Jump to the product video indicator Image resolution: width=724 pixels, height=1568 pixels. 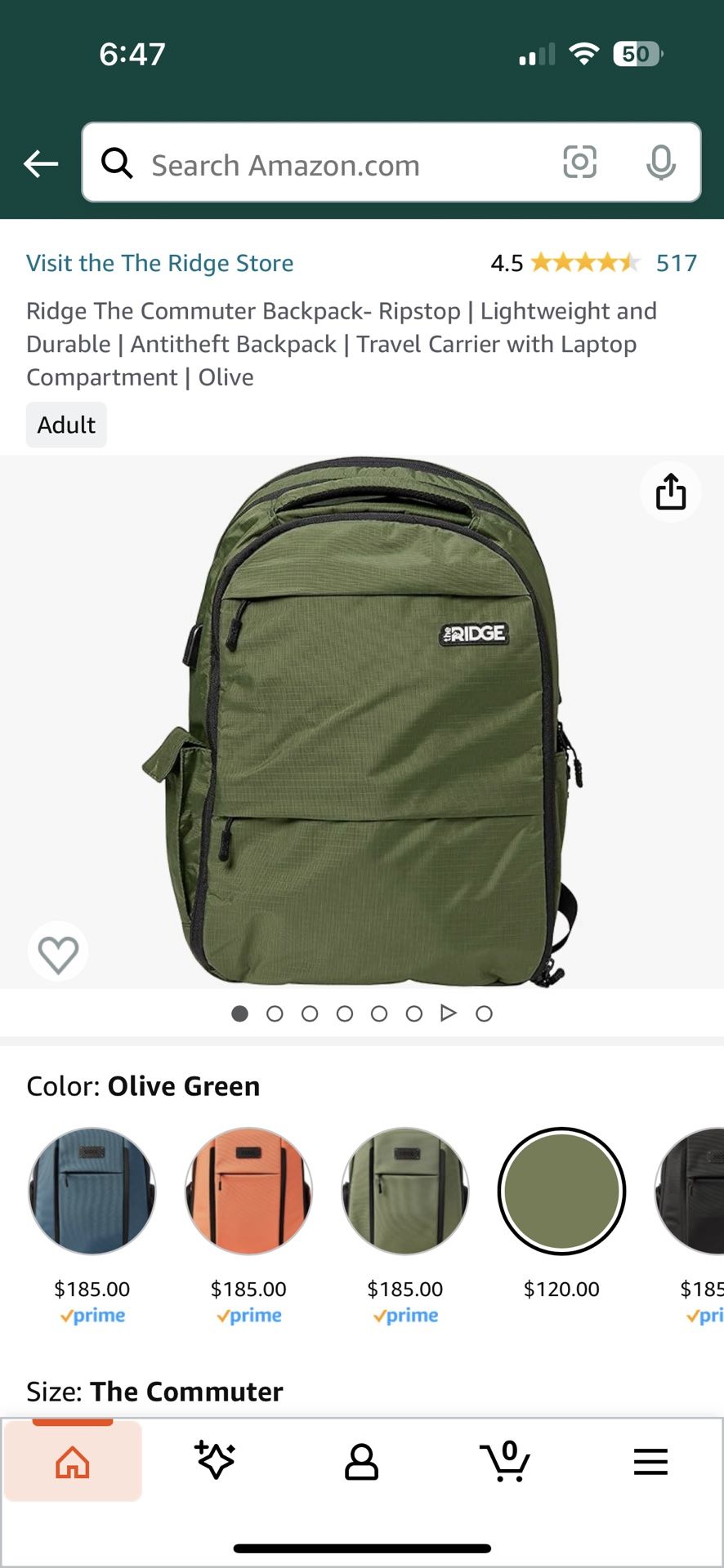coord(448,1013)
